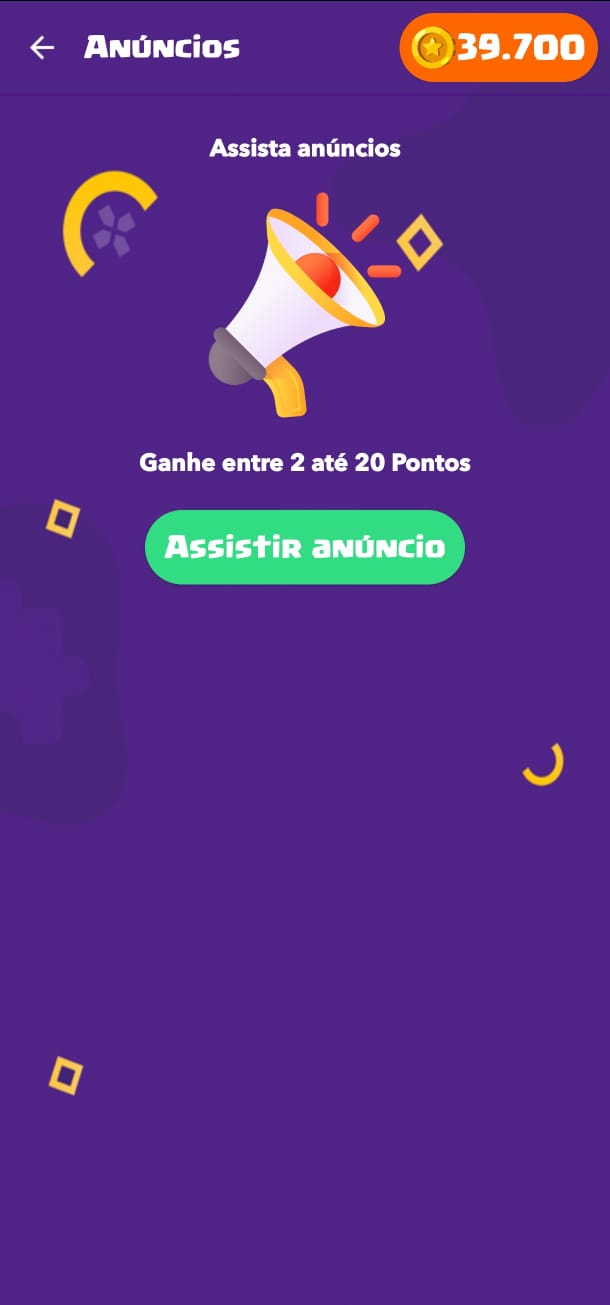Open the 39.700 points balance
This screenshot has height=1305, width=610.
pos(498,47)
